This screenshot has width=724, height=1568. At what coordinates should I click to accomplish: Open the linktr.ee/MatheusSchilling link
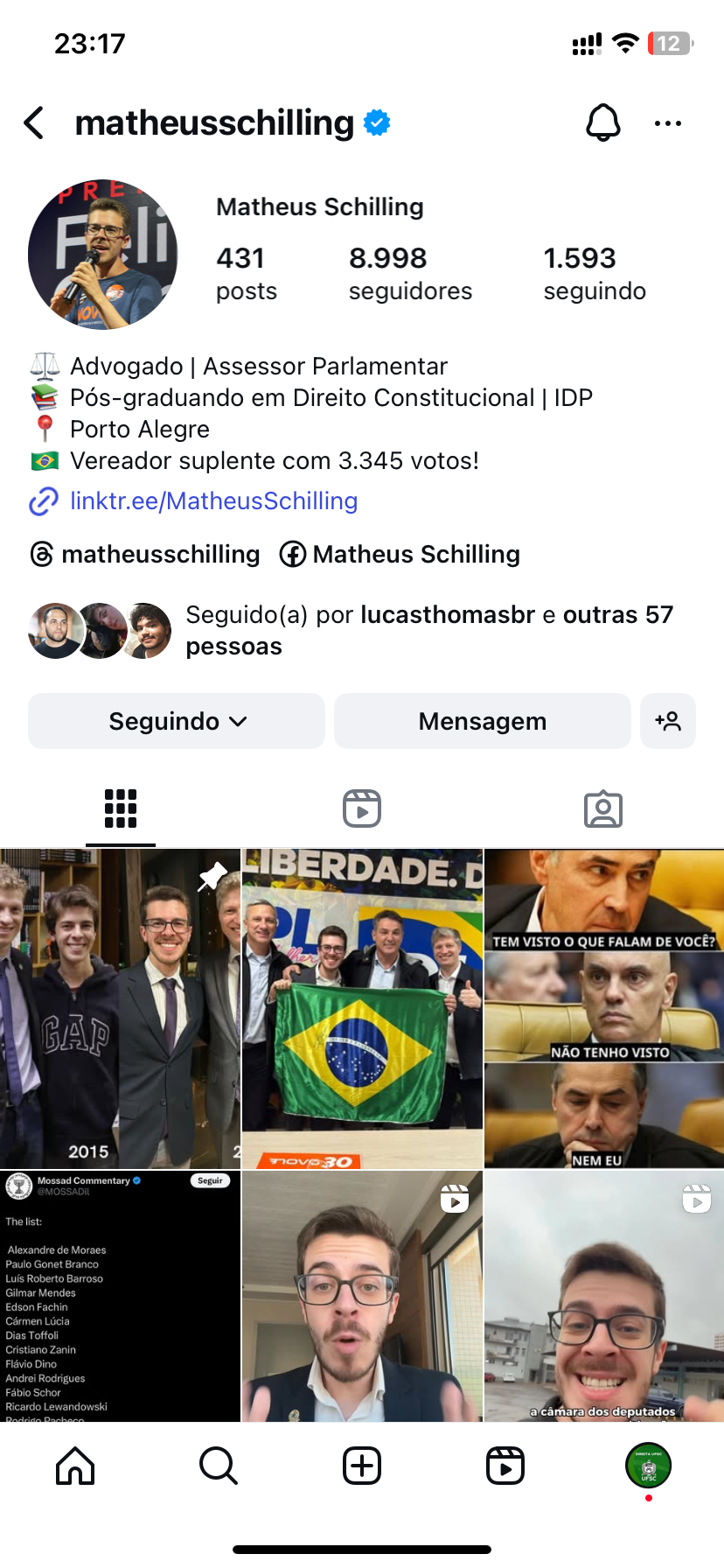(213, 501)
